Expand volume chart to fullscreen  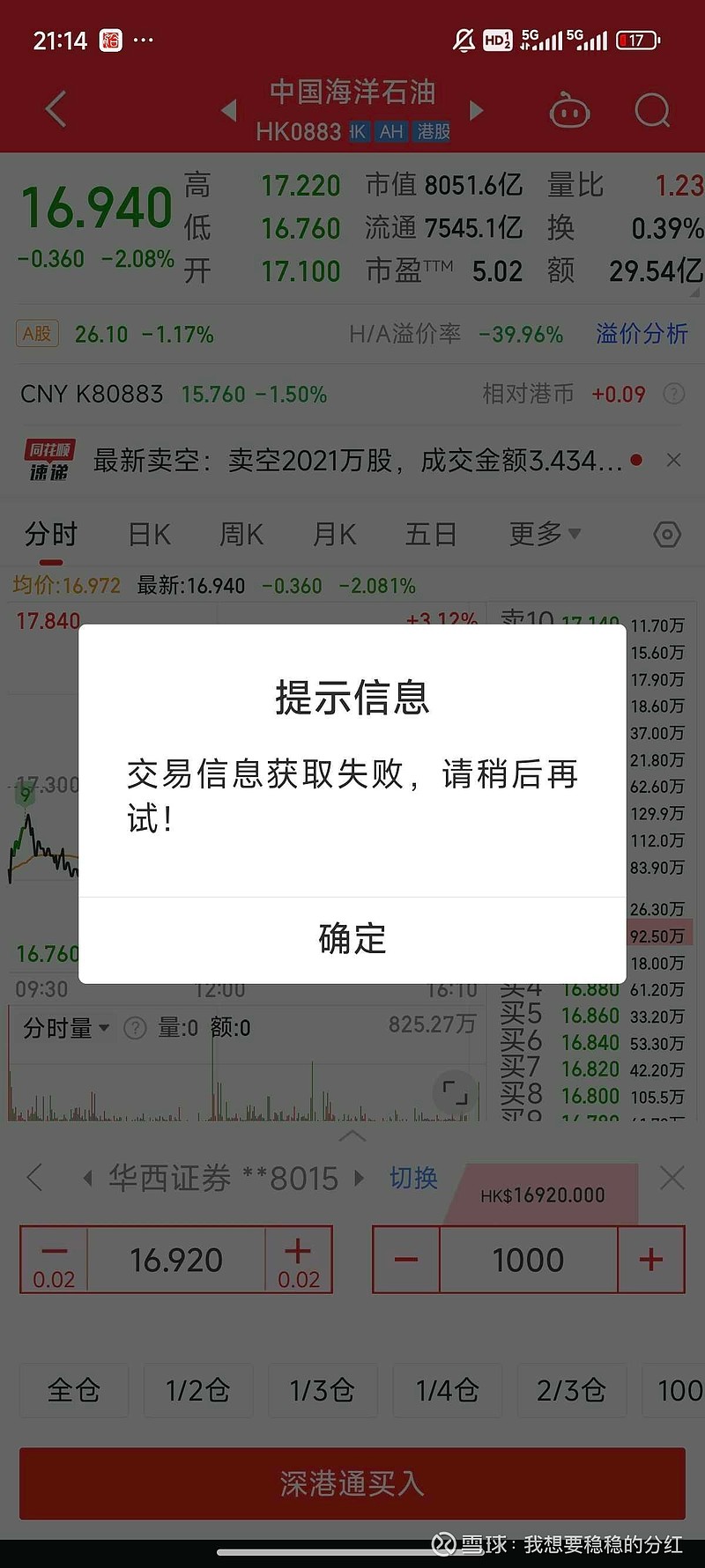(454, 1092)
